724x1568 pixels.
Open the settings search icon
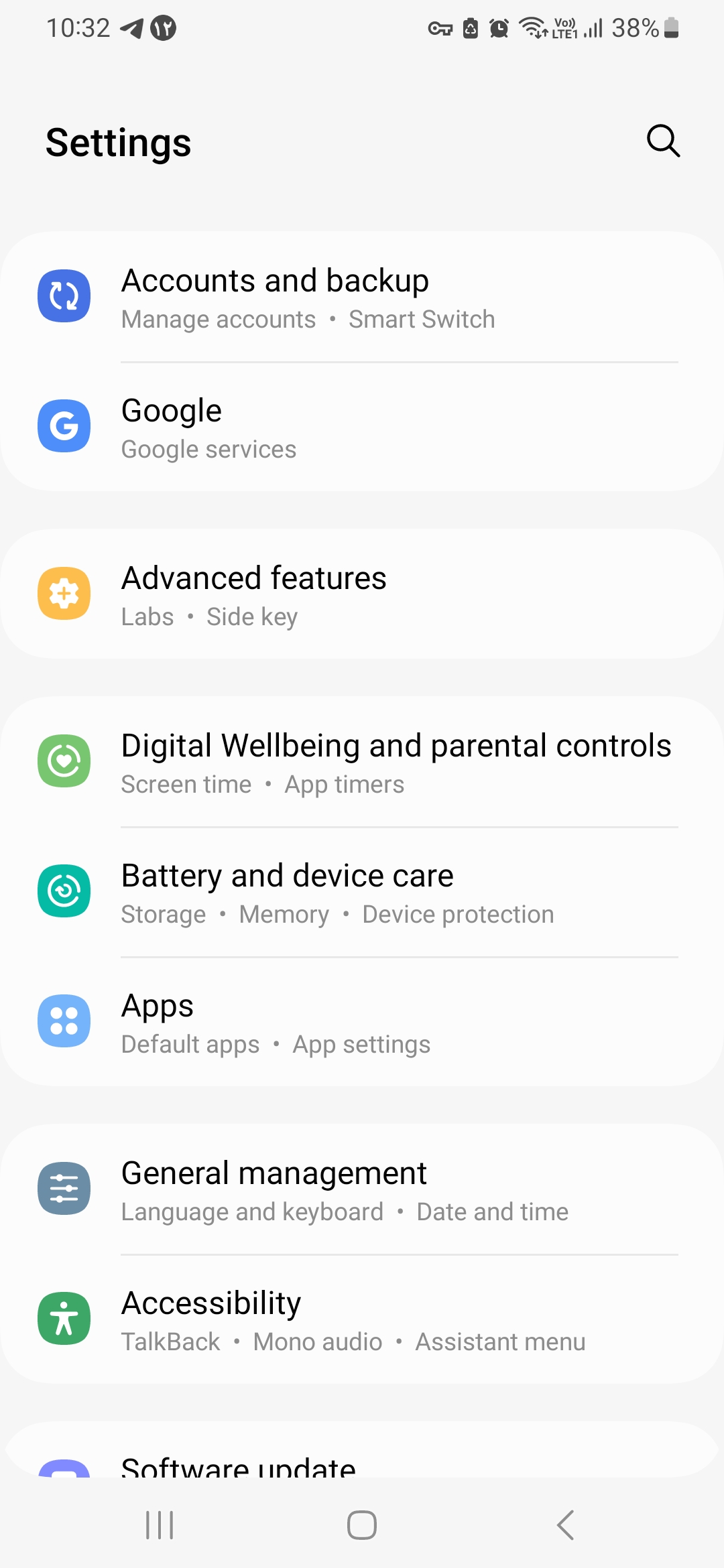pos(663,141)
